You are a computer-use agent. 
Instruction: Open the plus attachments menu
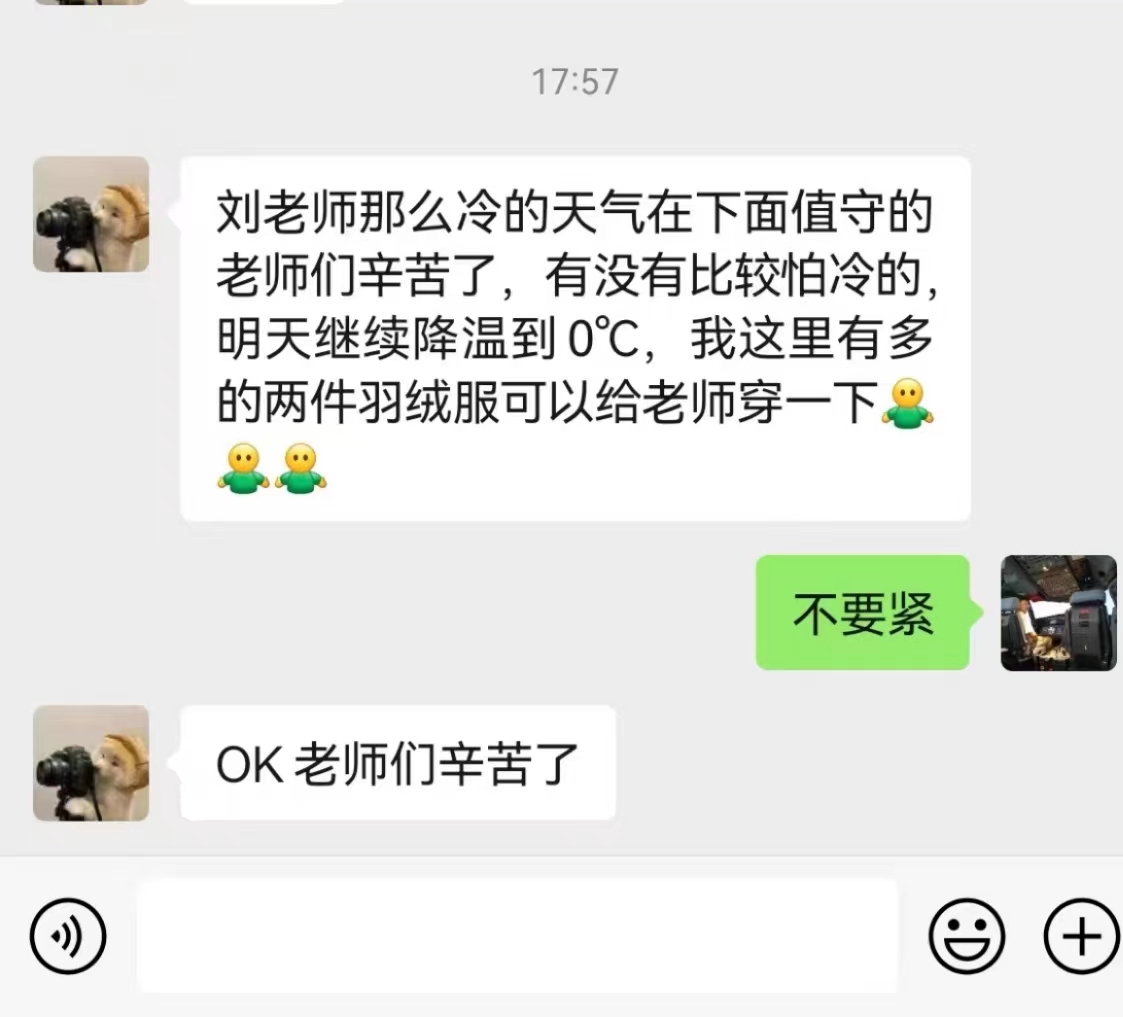click(x=1081, y=937)
